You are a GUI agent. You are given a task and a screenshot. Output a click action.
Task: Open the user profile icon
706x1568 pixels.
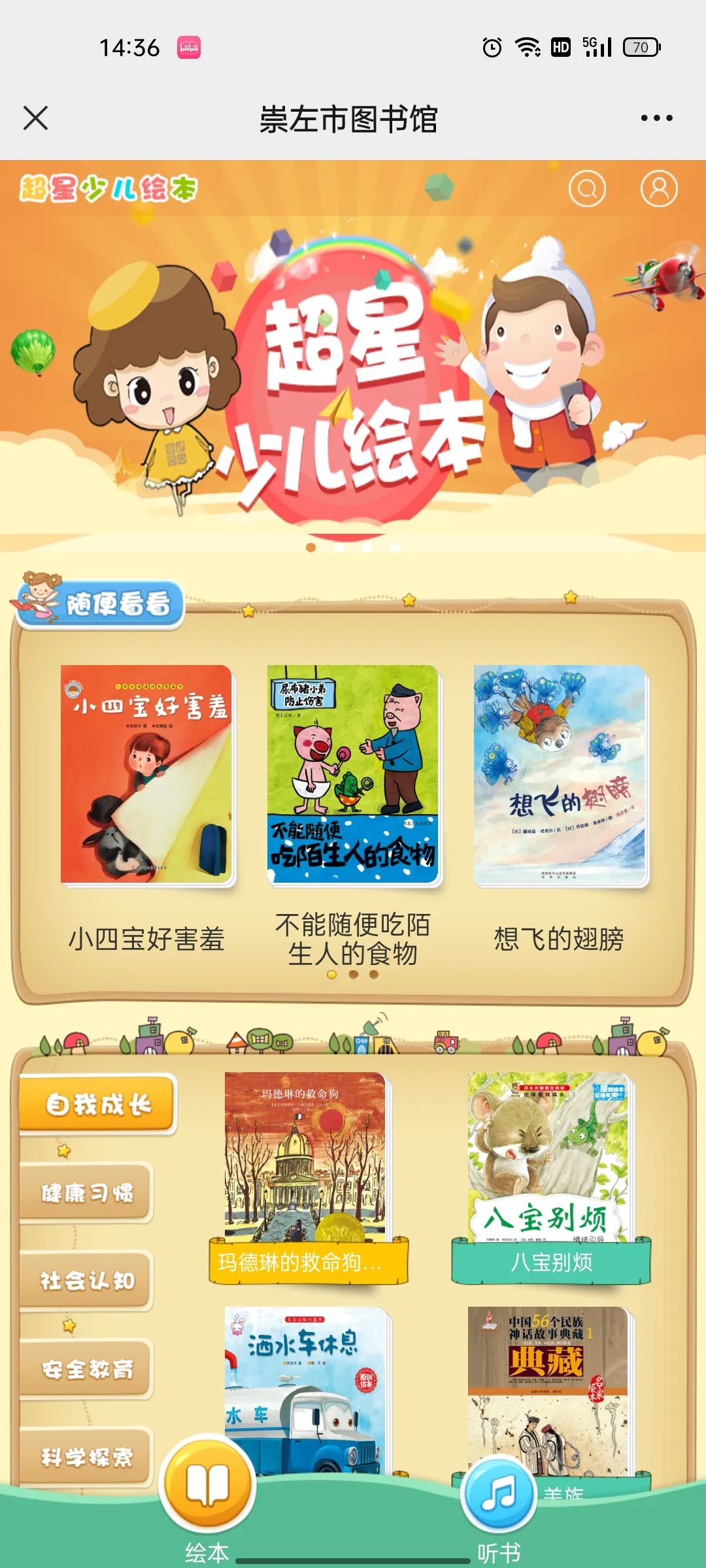click(658, 189)
